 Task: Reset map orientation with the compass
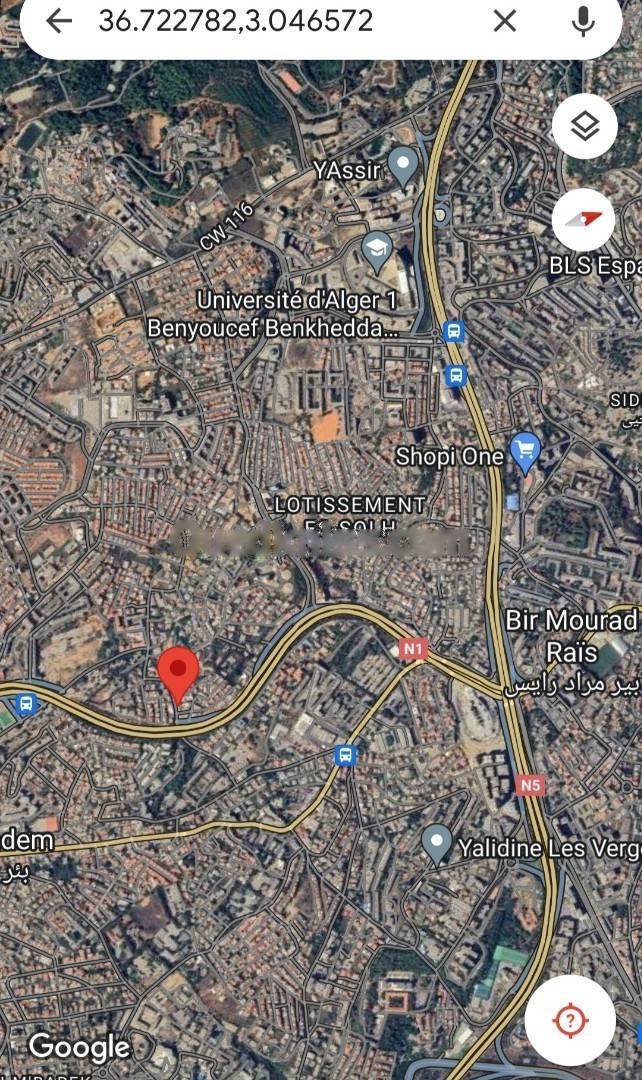[x=584, y=219]
